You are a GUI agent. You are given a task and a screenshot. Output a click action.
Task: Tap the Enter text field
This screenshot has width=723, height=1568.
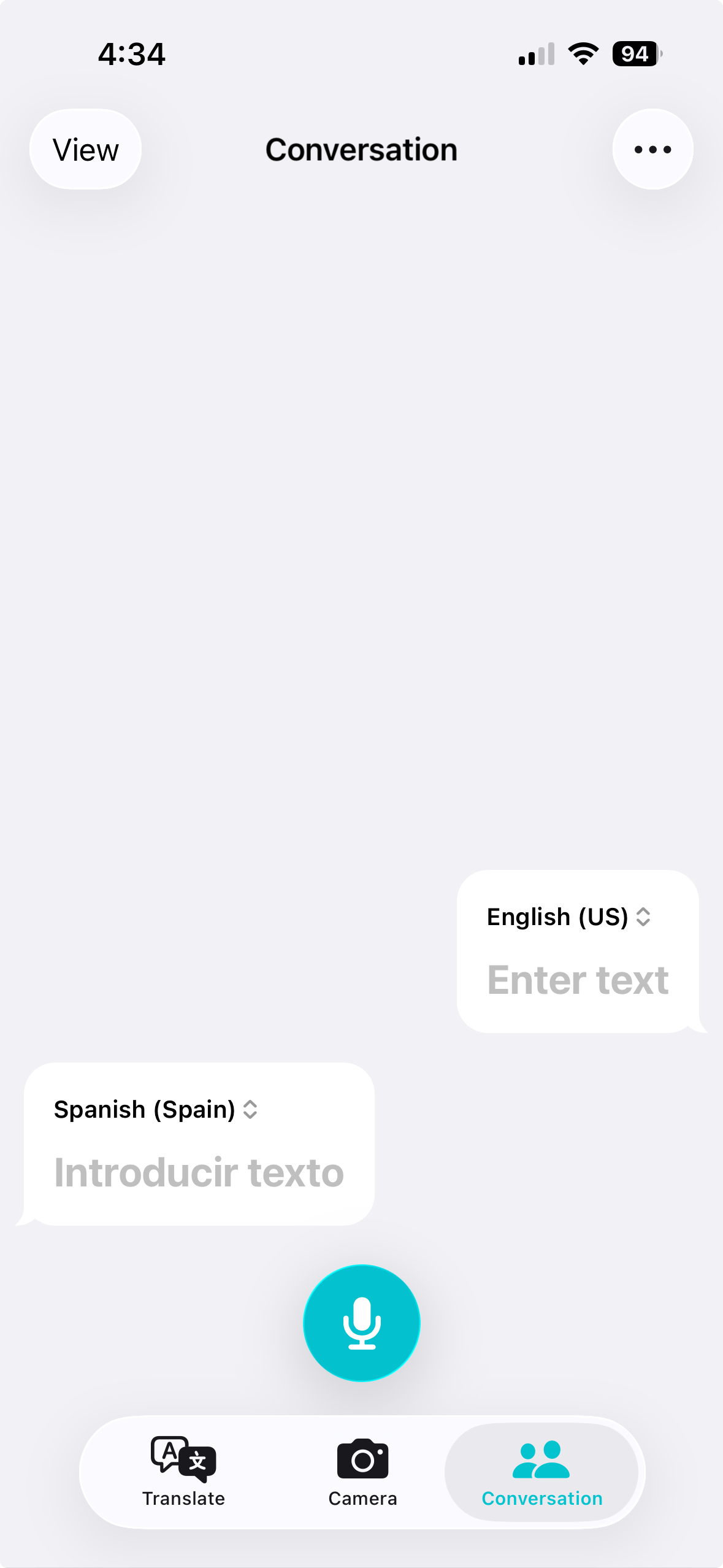coord(578,980)
